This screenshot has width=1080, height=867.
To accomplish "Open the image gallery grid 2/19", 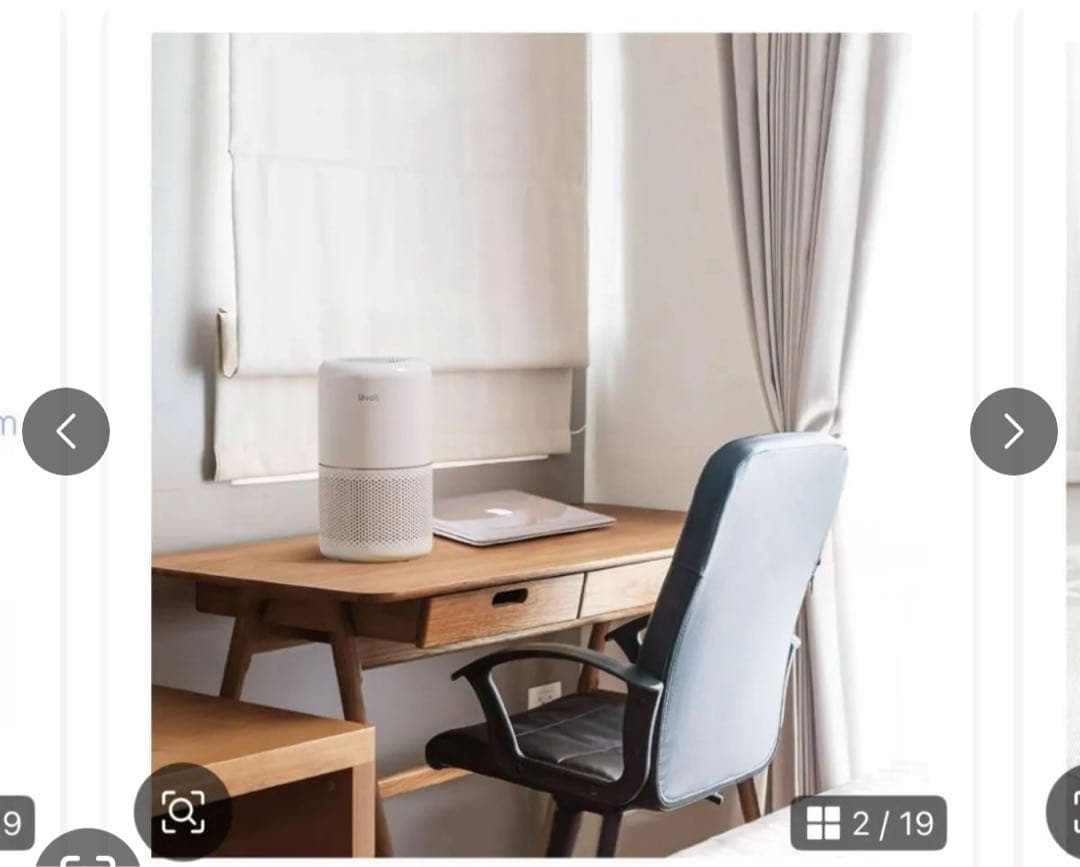I will click(868, 823).
